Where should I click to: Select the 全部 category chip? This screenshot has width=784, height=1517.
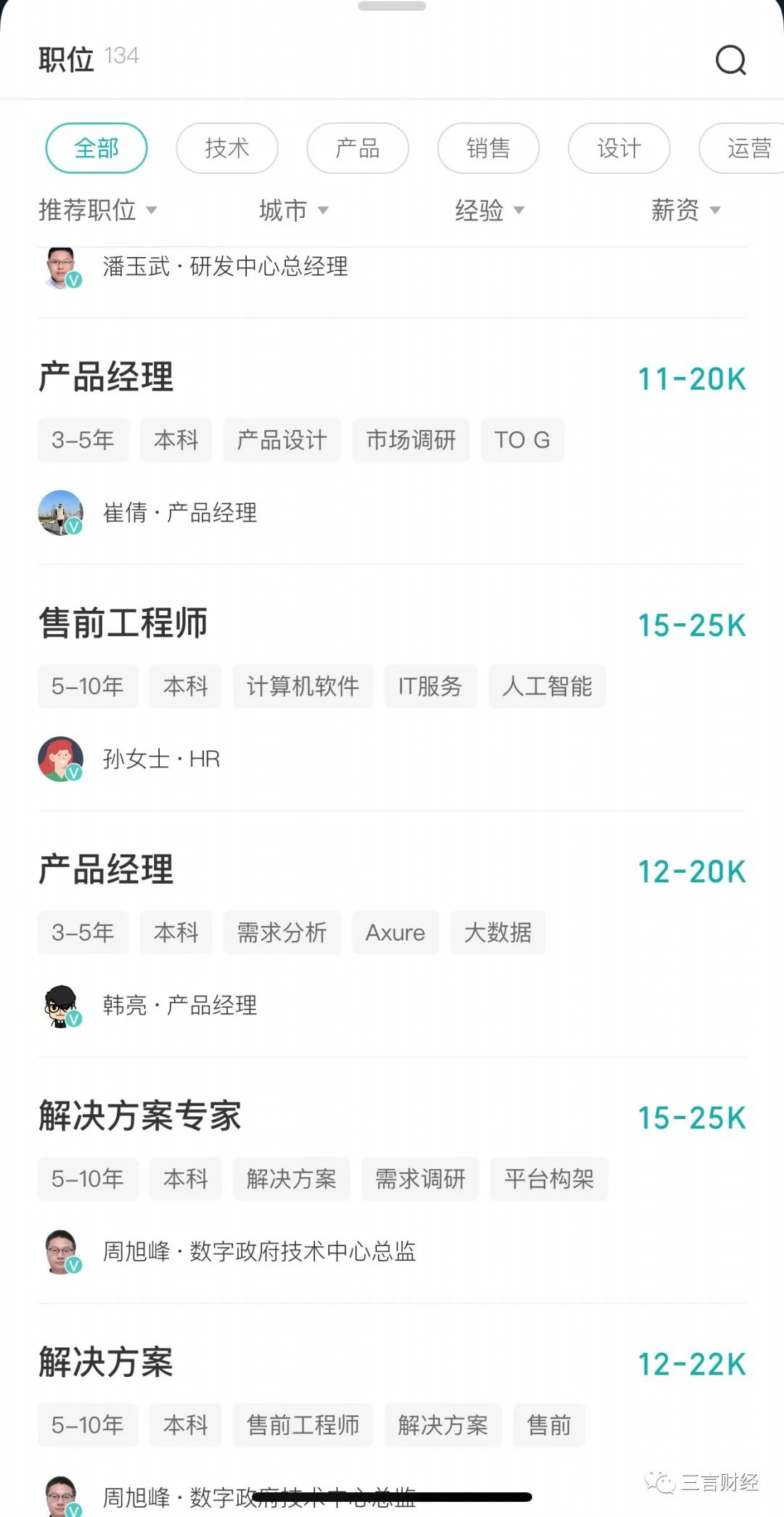(x=97, y=148)
